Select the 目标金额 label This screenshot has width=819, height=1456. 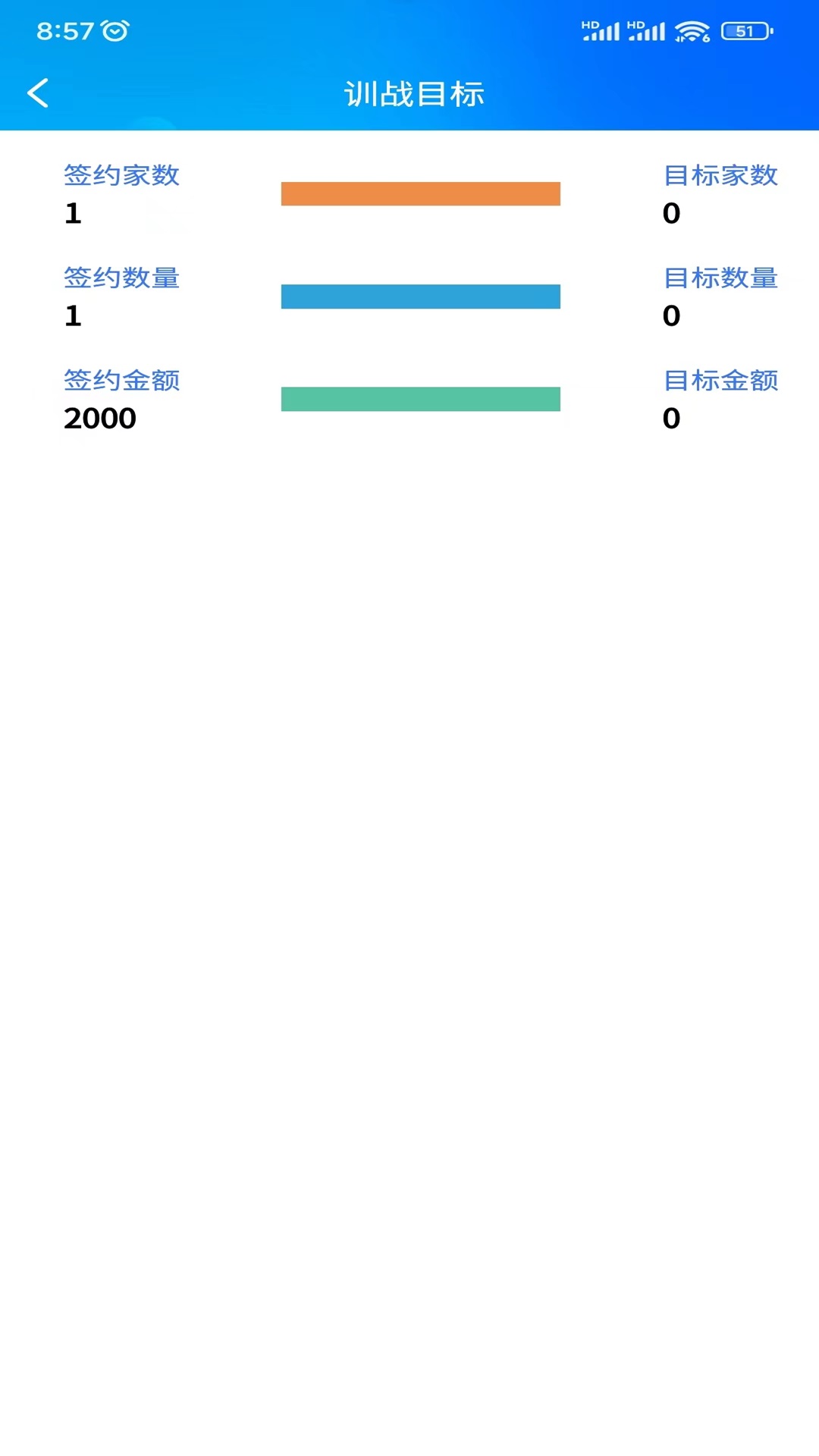(x=720, y=381)
